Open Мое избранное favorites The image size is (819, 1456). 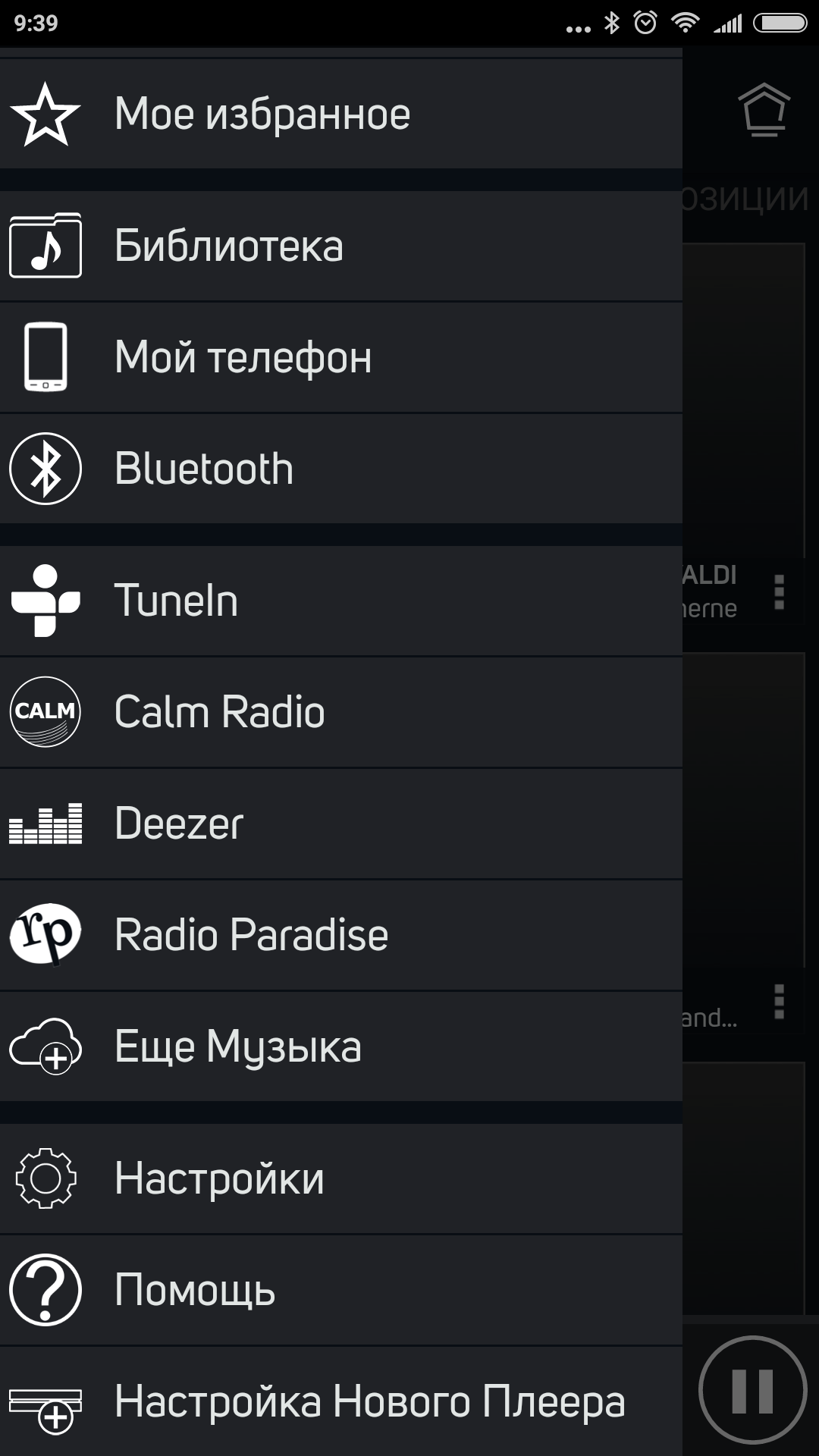(341, 114)
